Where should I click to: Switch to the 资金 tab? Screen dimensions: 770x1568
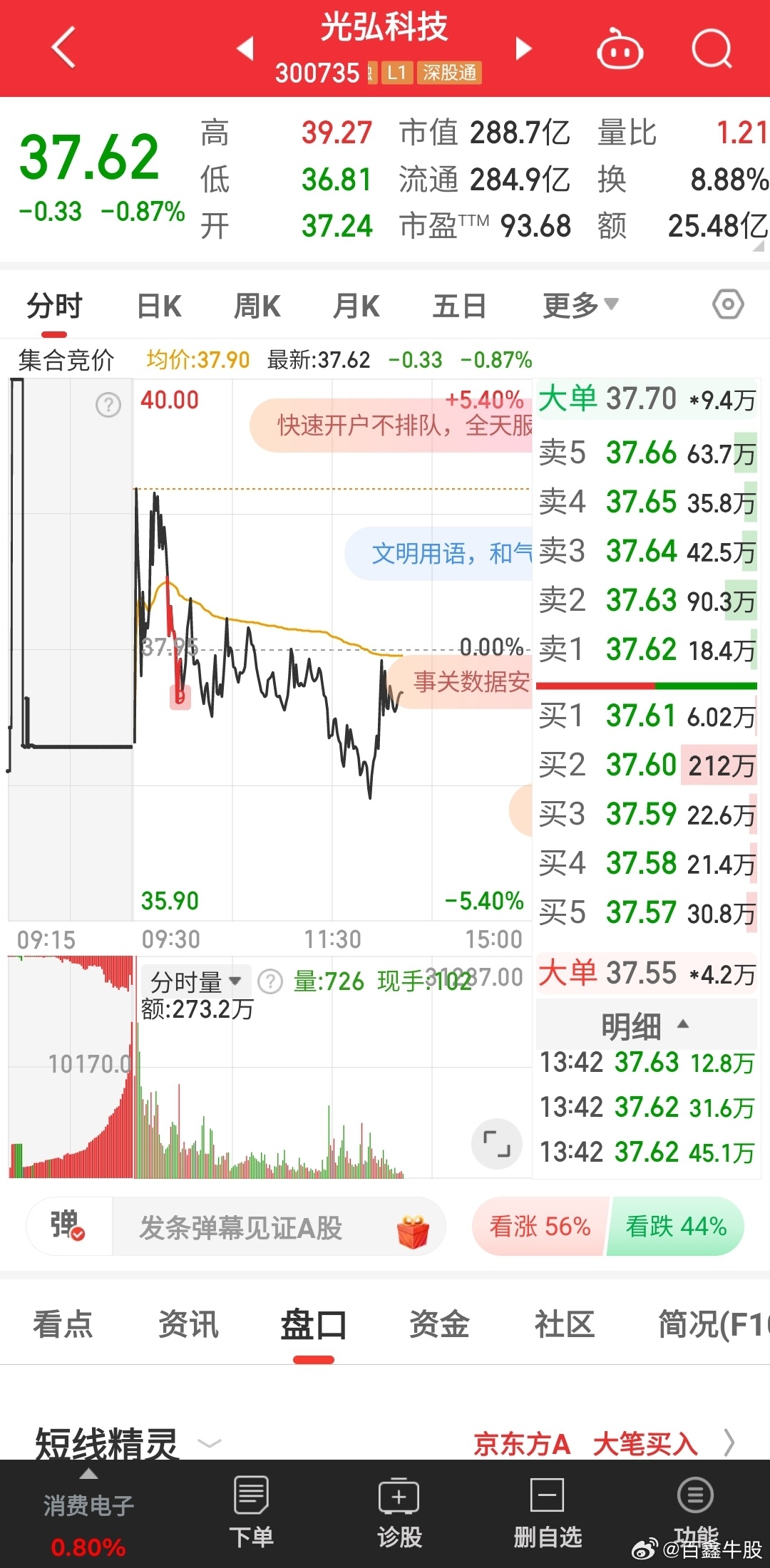tap(439, 1324)
